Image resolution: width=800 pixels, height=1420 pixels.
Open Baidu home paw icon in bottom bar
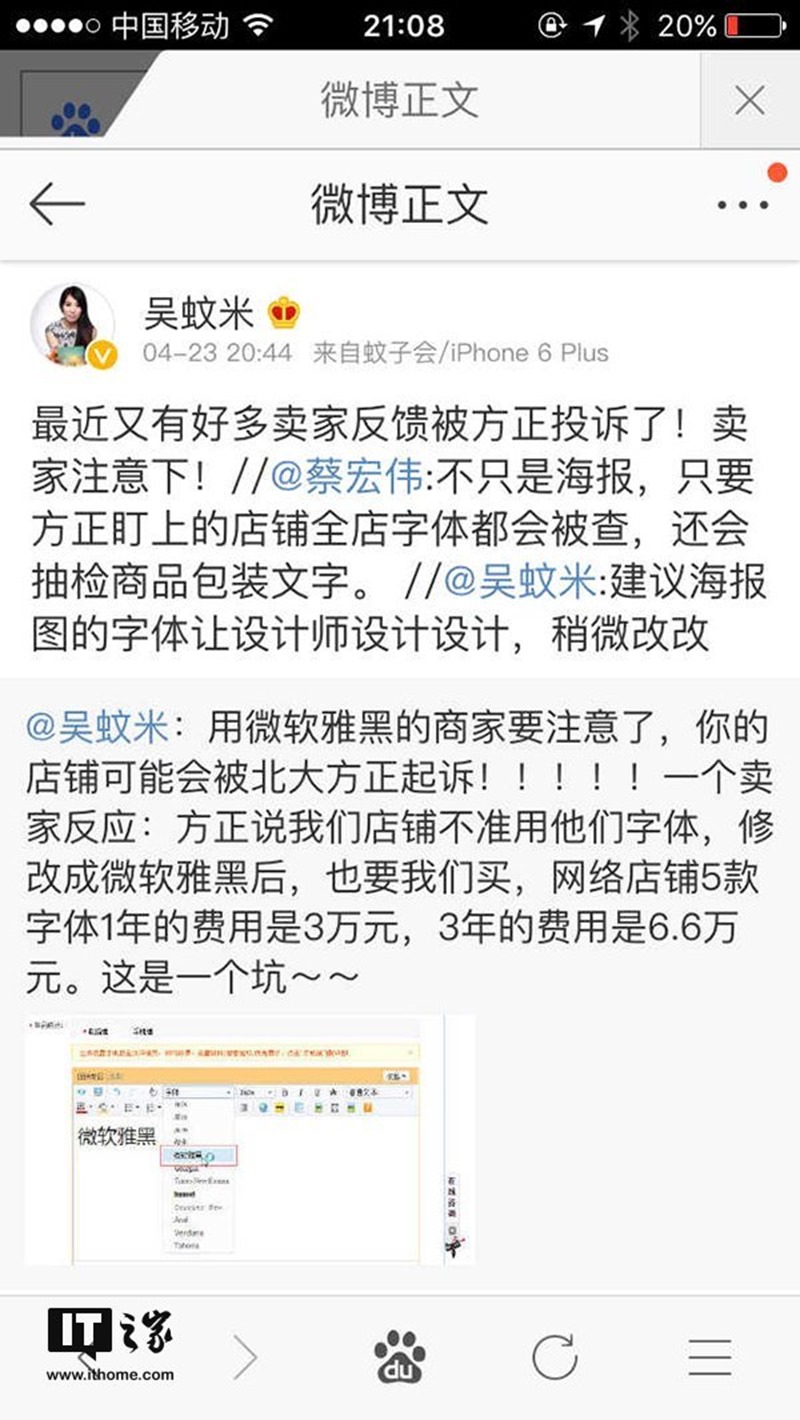click(400, 1357)
